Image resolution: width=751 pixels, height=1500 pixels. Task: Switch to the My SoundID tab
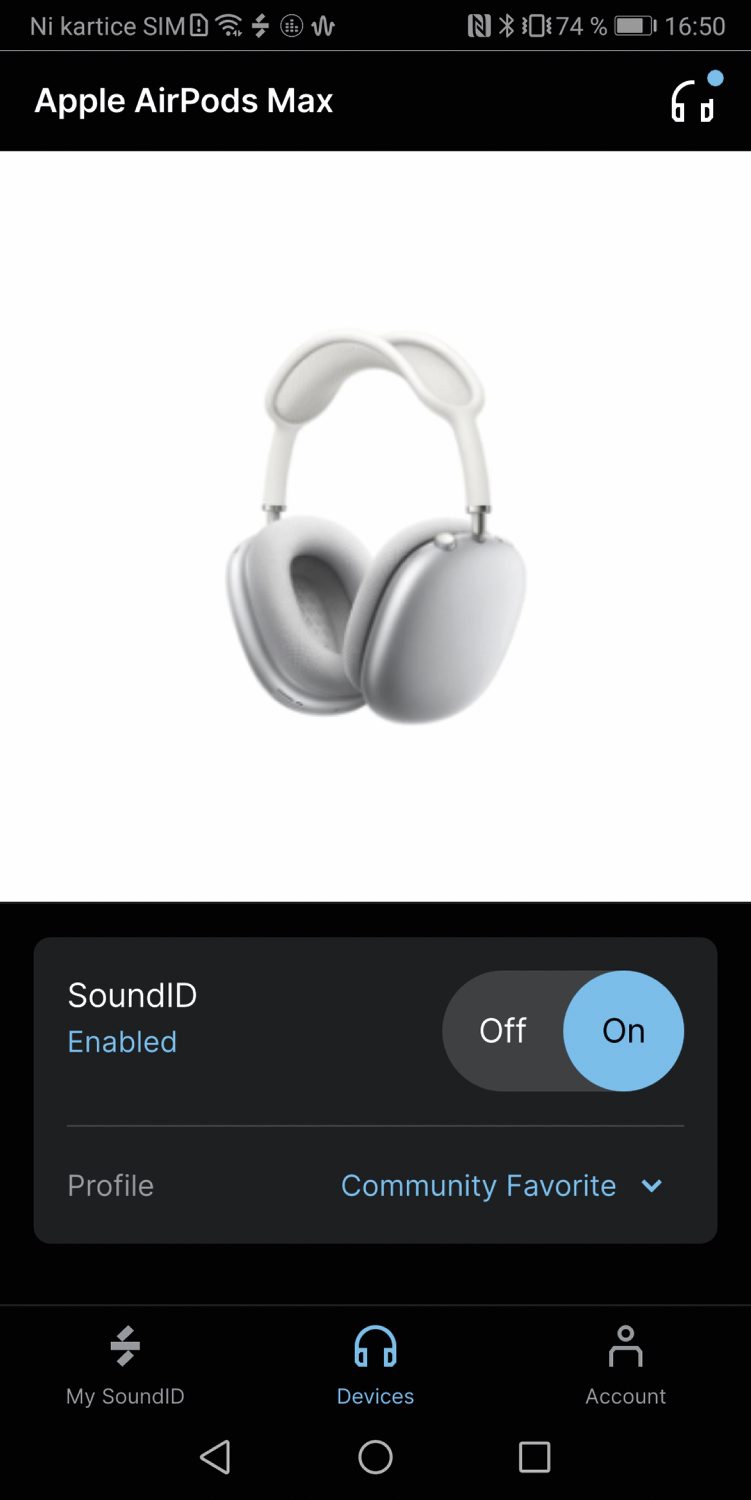(x=125, y=1366)
